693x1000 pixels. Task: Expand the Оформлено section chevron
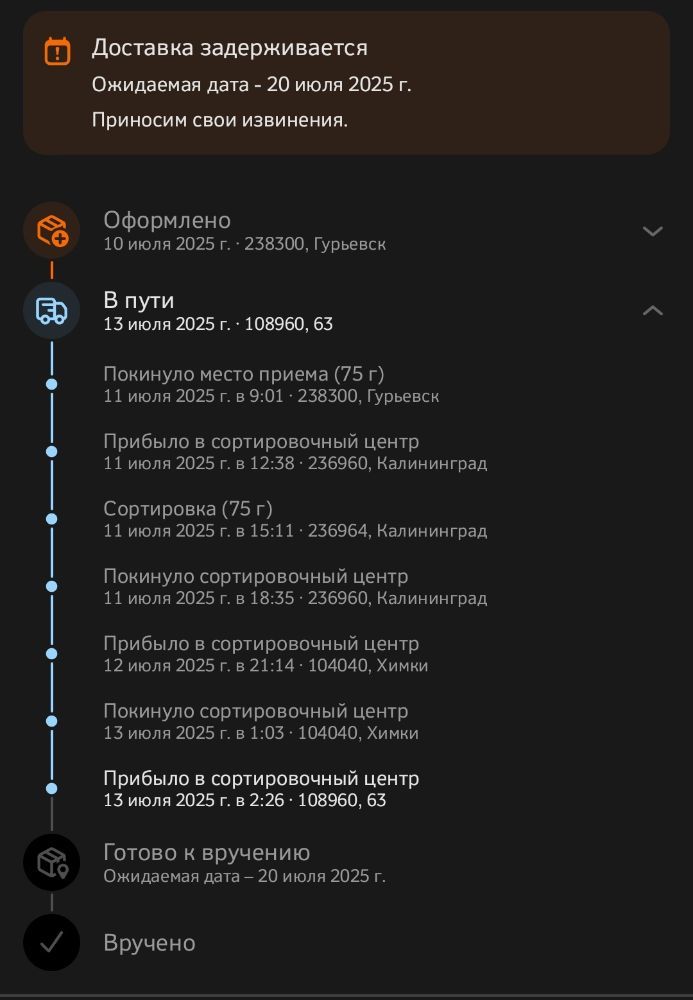(x=652, y=231)
